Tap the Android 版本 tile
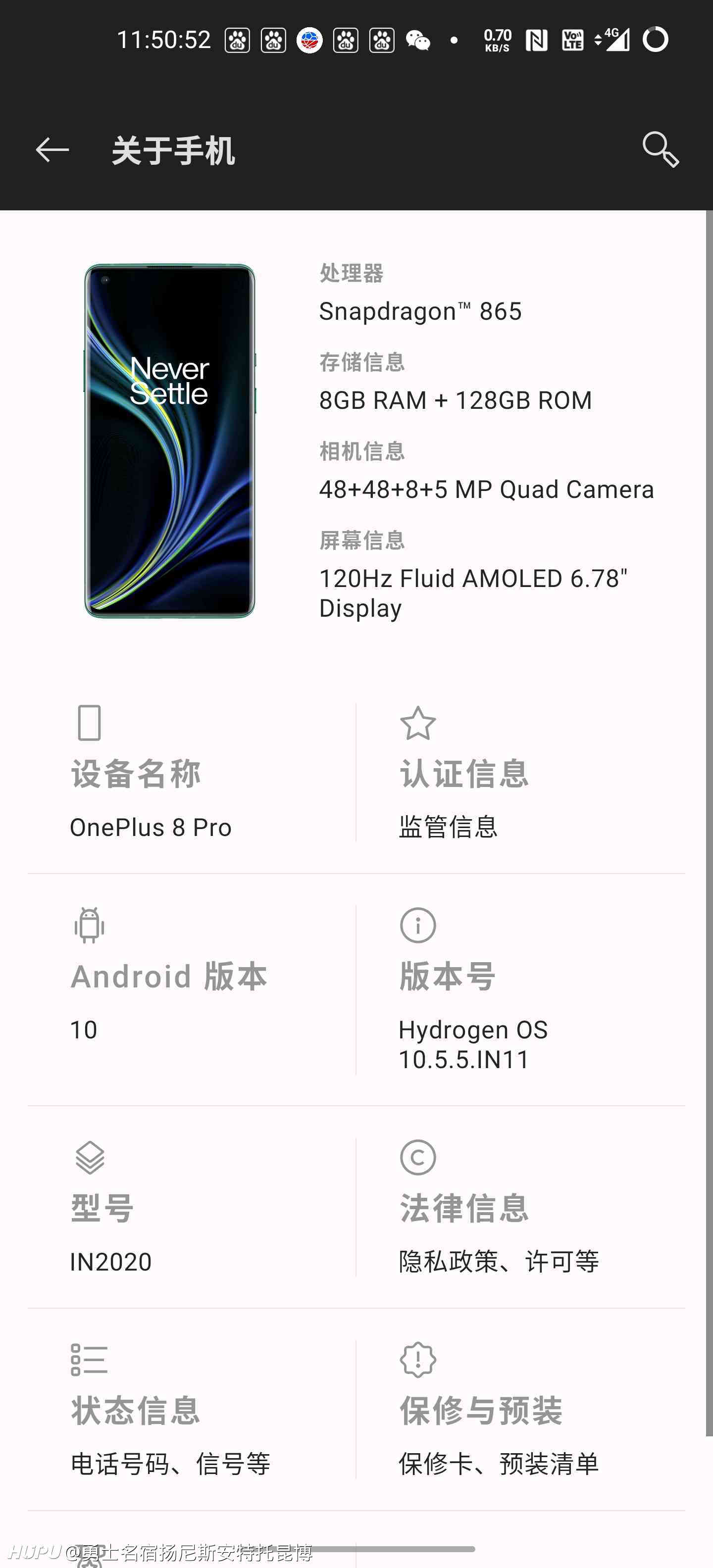 point(192,990)
